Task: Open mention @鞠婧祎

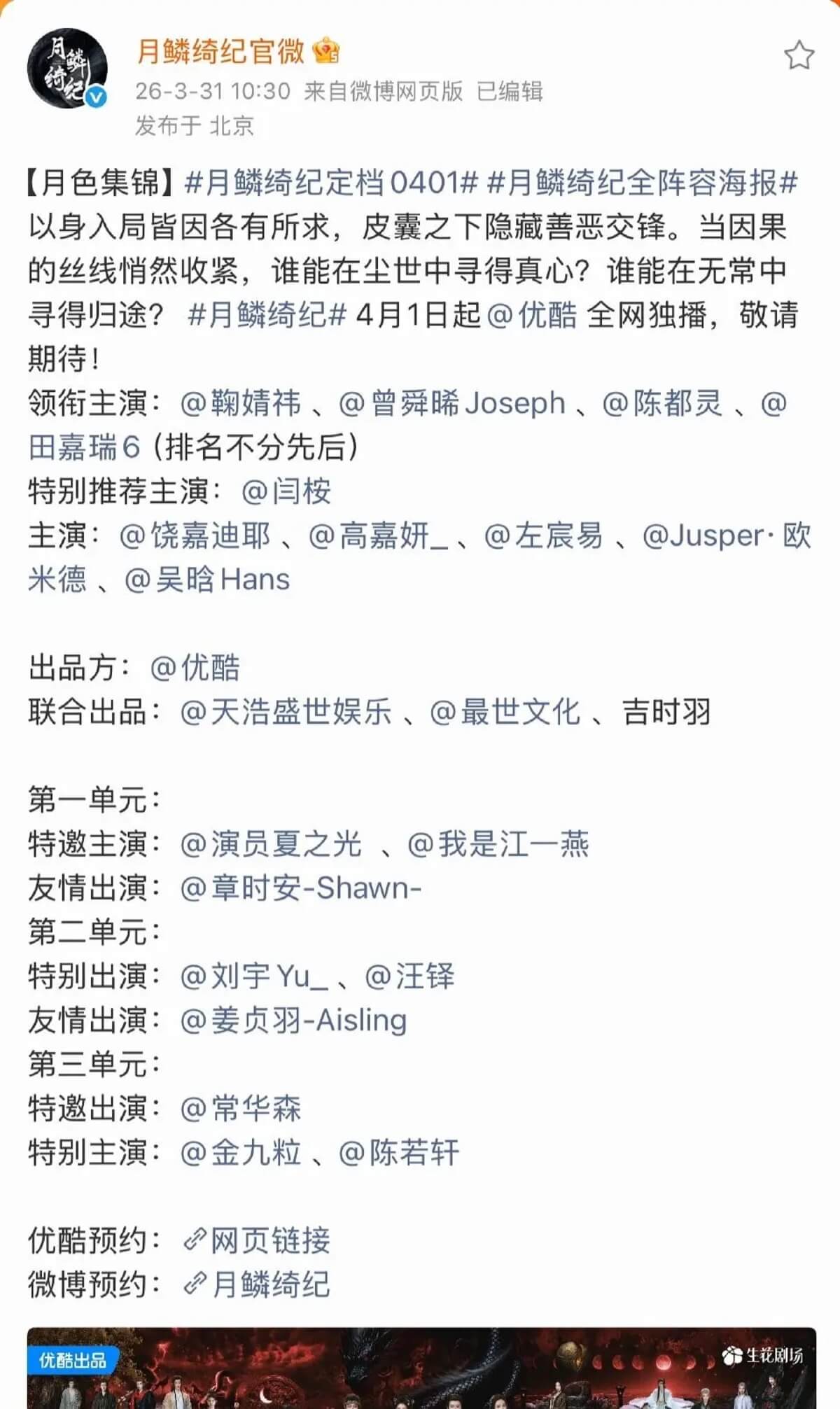Action: pyautogui.click(x=241, y=403)
